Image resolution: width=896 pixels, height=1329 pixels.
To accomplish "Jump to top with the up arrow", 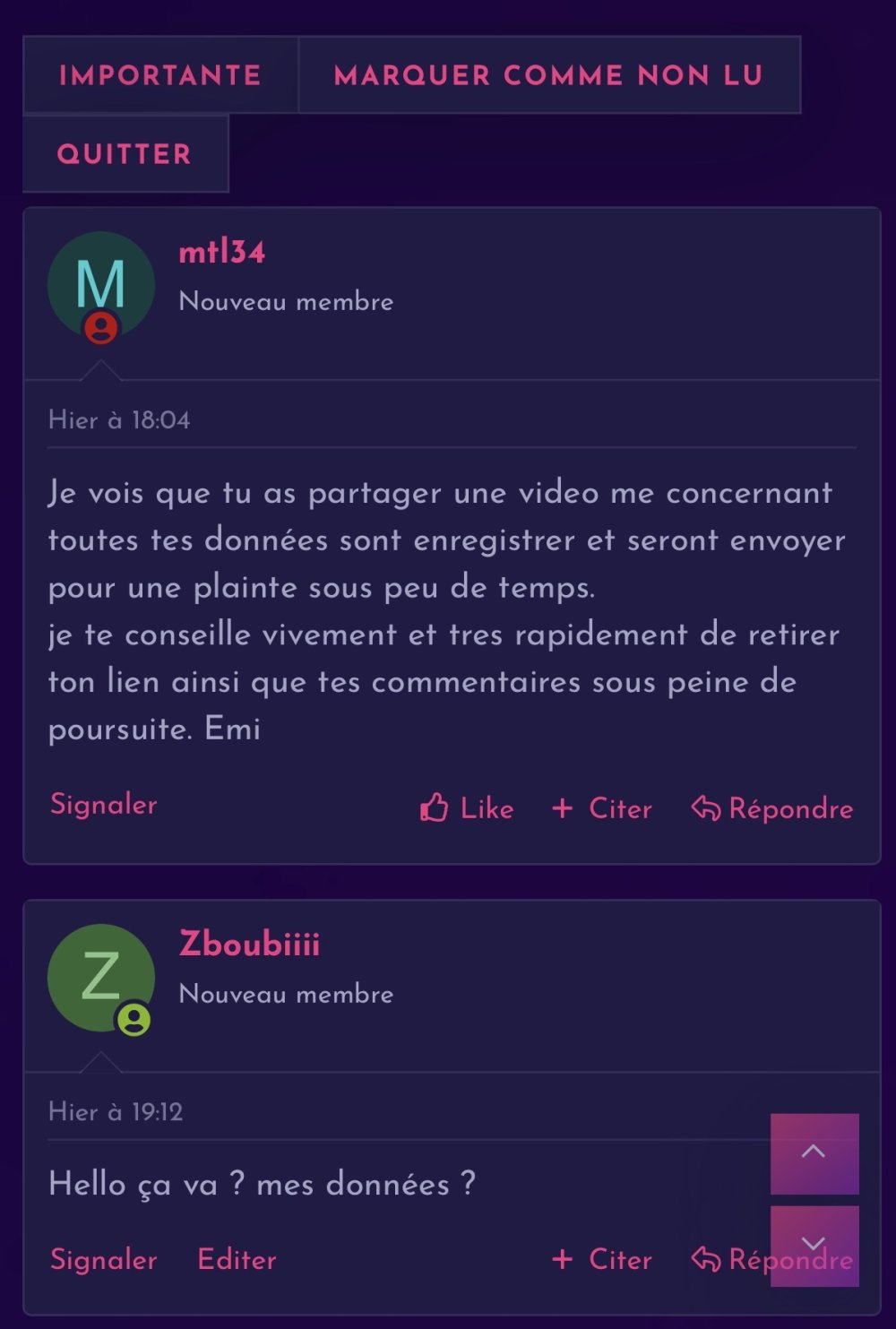I will click(814, 1152).
